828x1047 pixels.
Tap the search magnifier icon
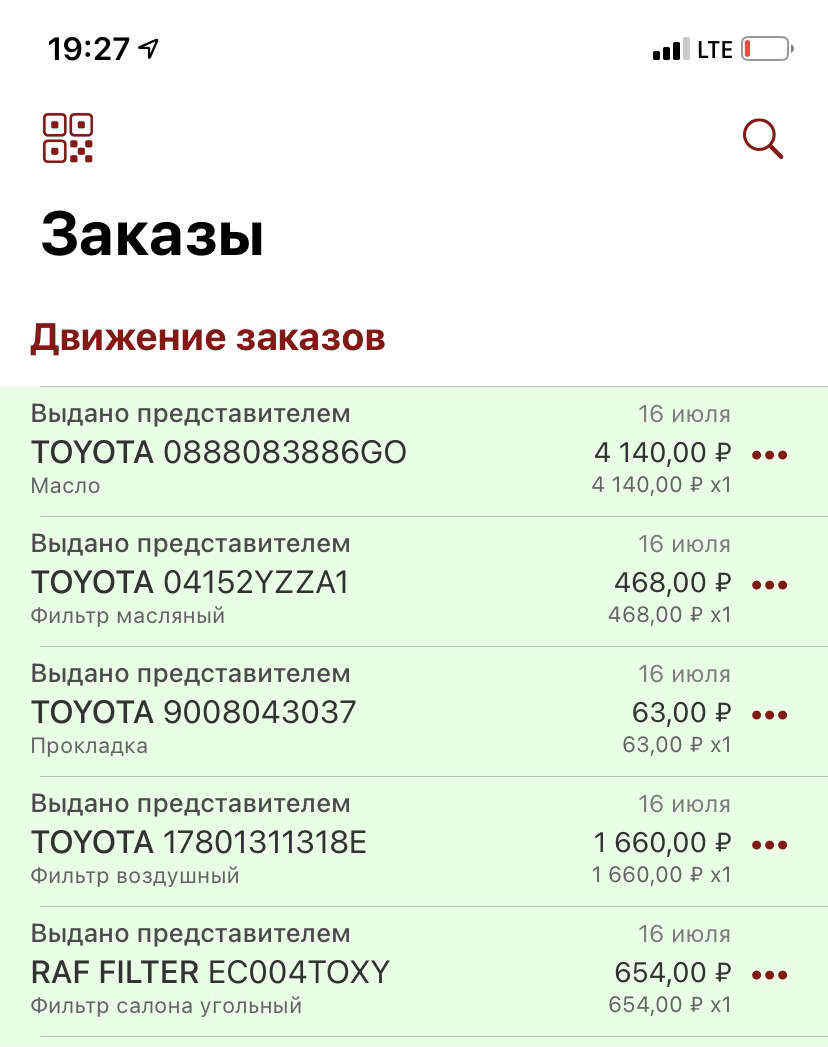click(762, 139)
